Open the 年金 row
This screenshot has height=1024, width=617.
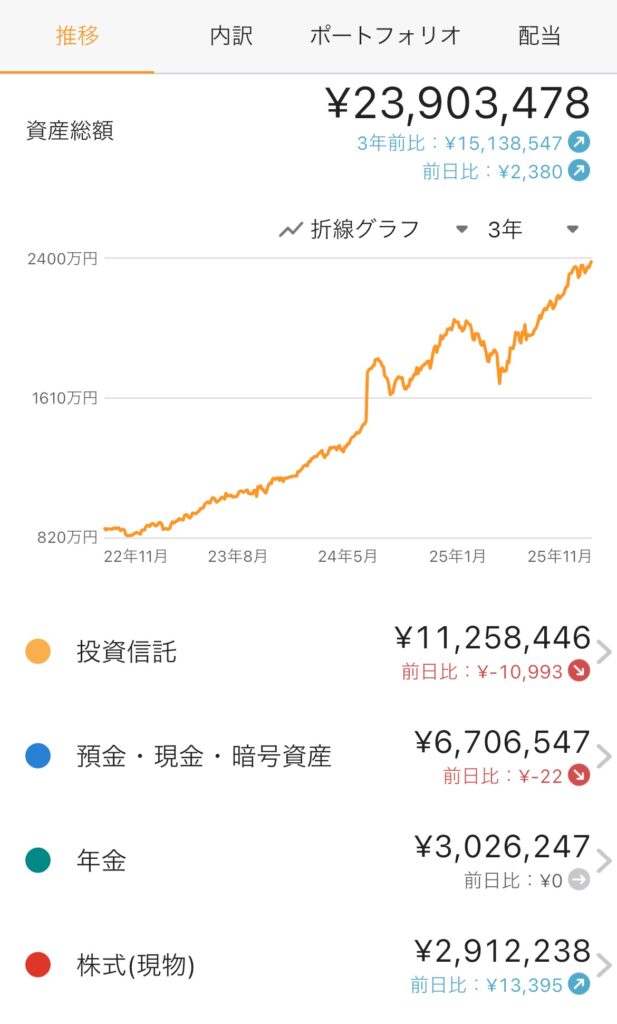[308, 861]
